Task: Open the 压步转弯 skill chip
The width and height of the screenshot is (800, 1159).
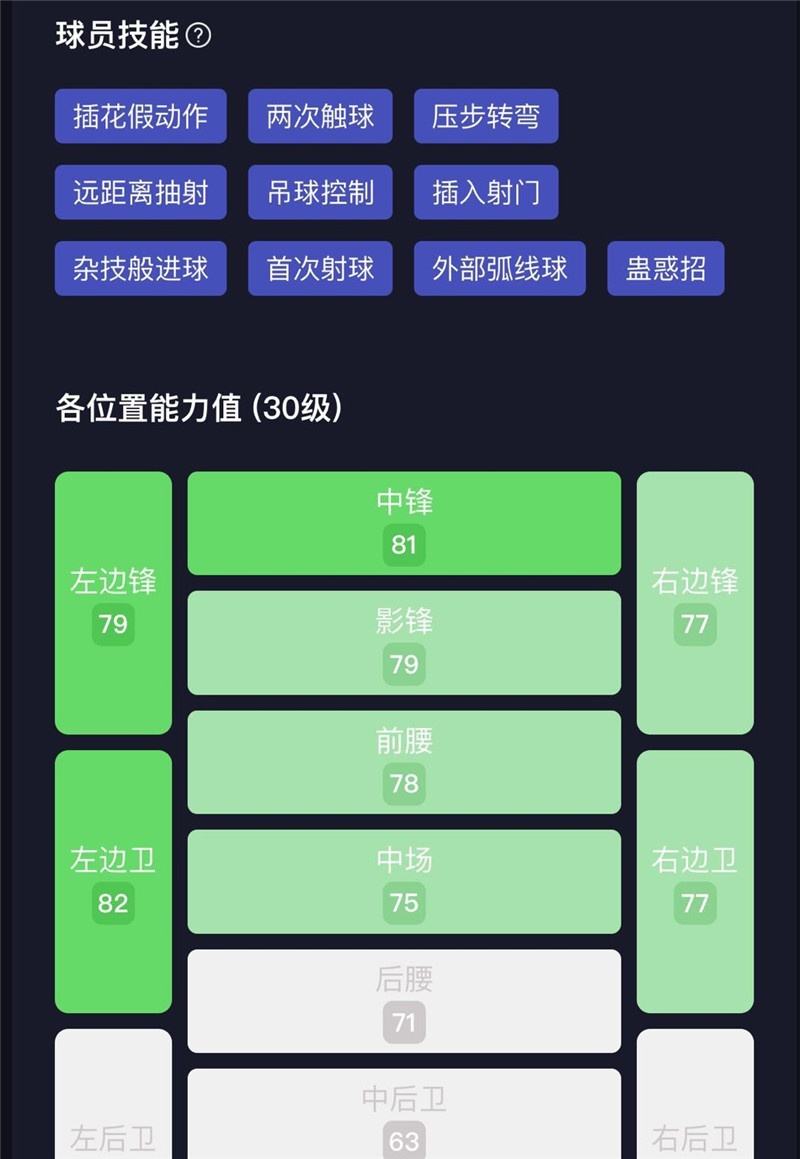Action: 486,116
